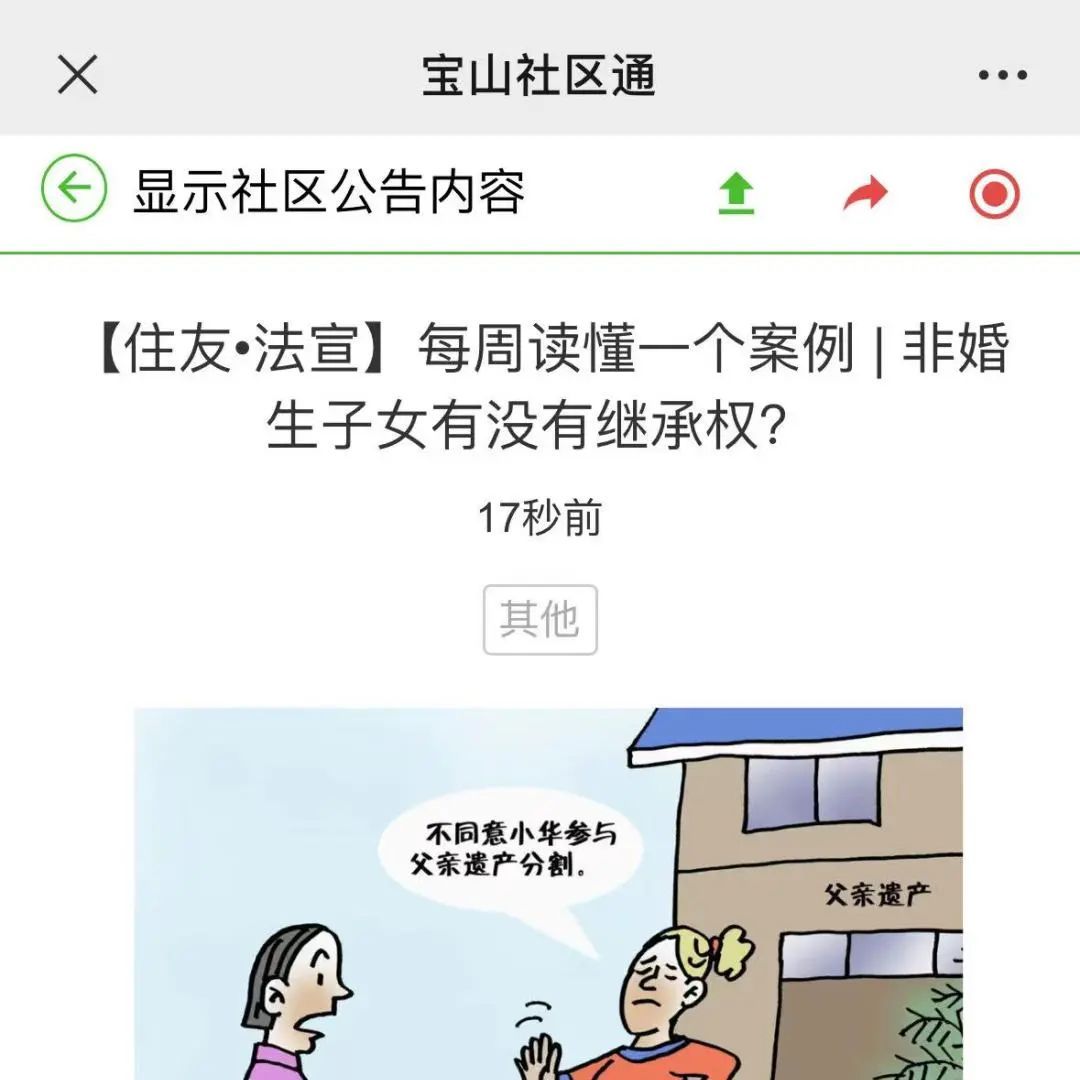Open the three-dot overflow menu
Image resolution: width=1080 pixels, height=1080 pixels.
coord(1002,75)
